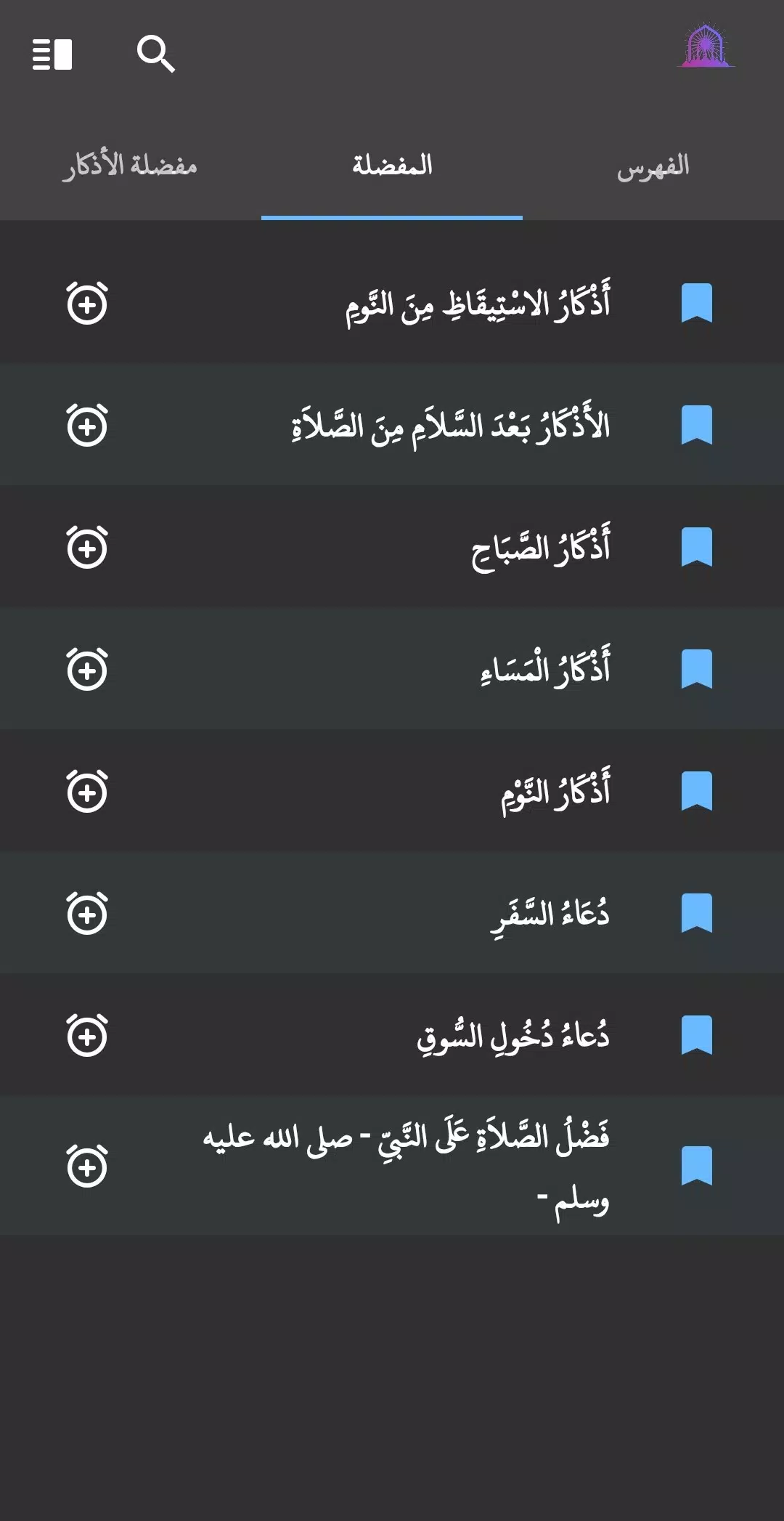
Task: Open أذكار المساء entry
Action: coord(544,669)
